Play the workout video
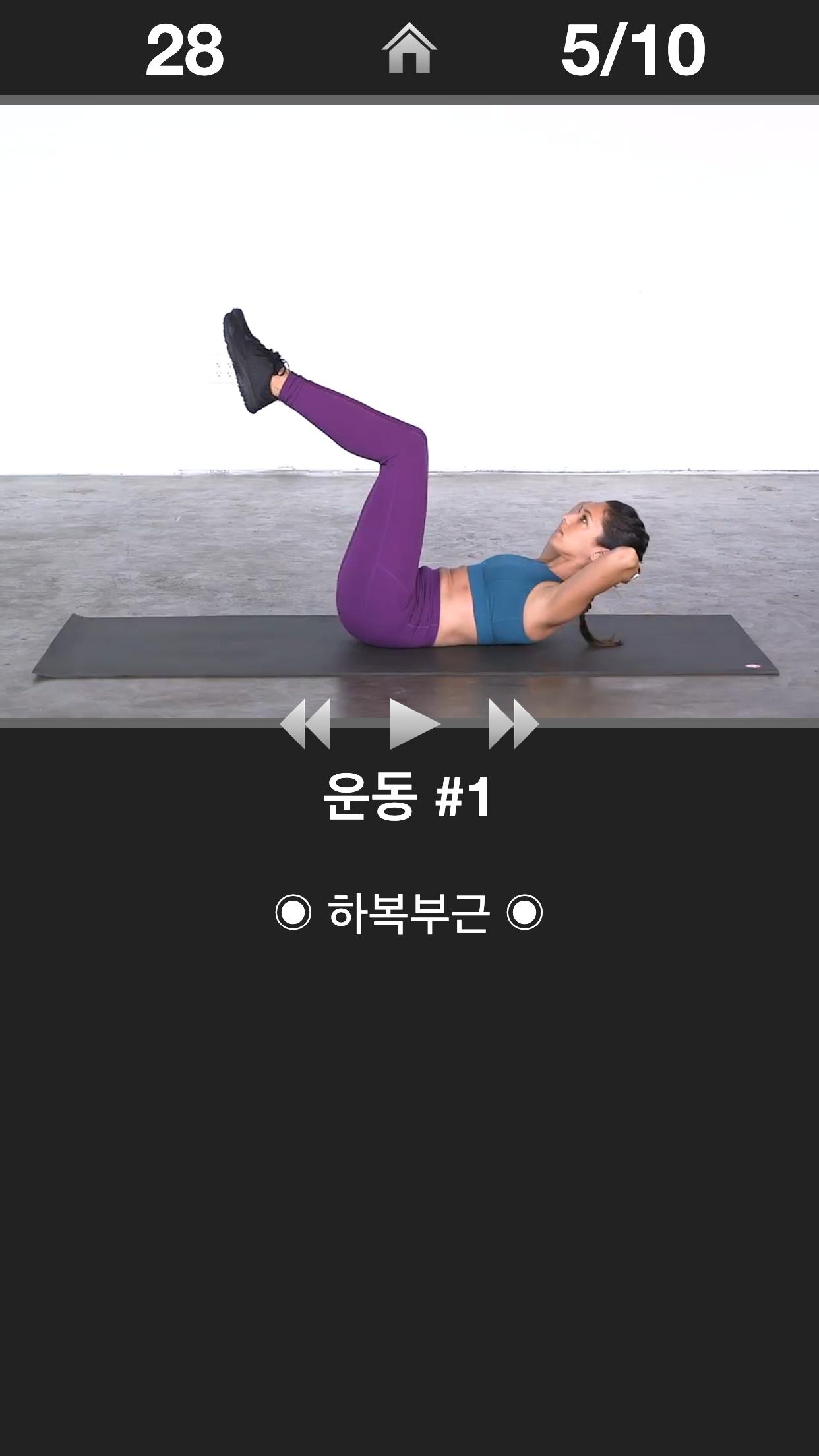Screen dimensions: 819x1456 pyautogui.click(x=414, y=724)
